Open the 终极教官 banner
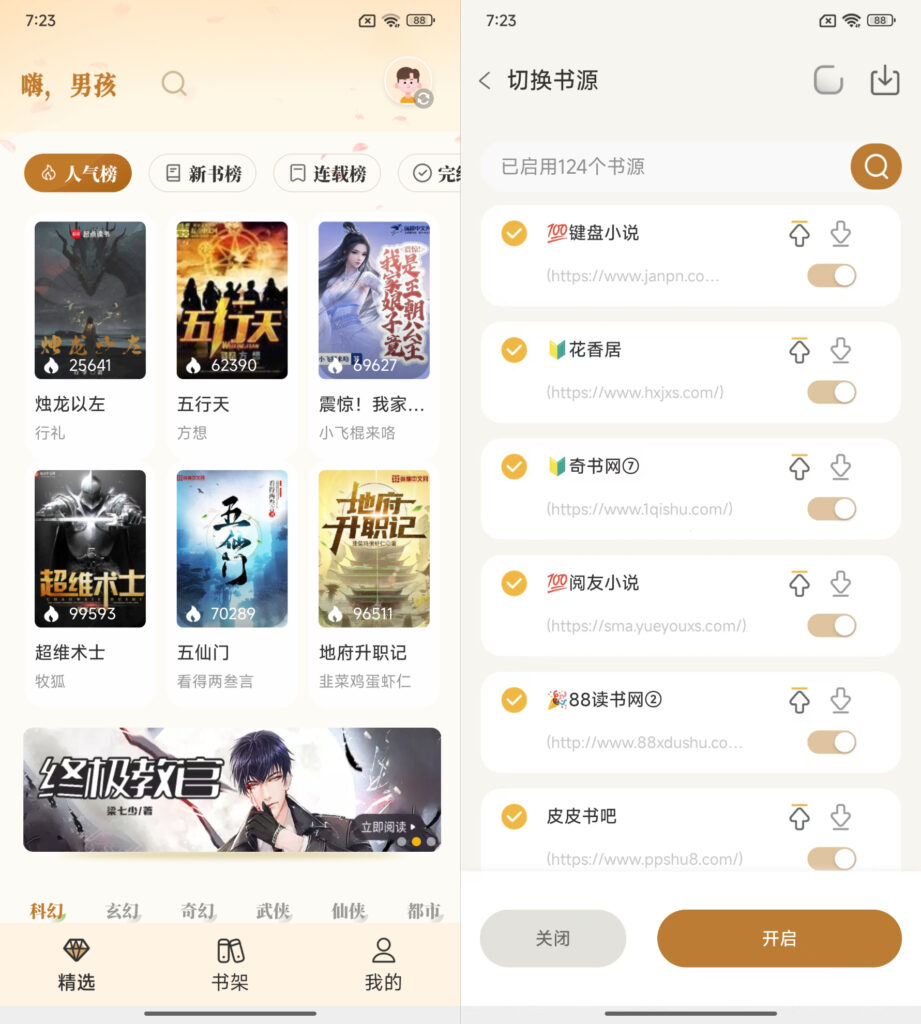Viewport: 921px width, 1024px height. pyautogui.click(x=232, y=789)
